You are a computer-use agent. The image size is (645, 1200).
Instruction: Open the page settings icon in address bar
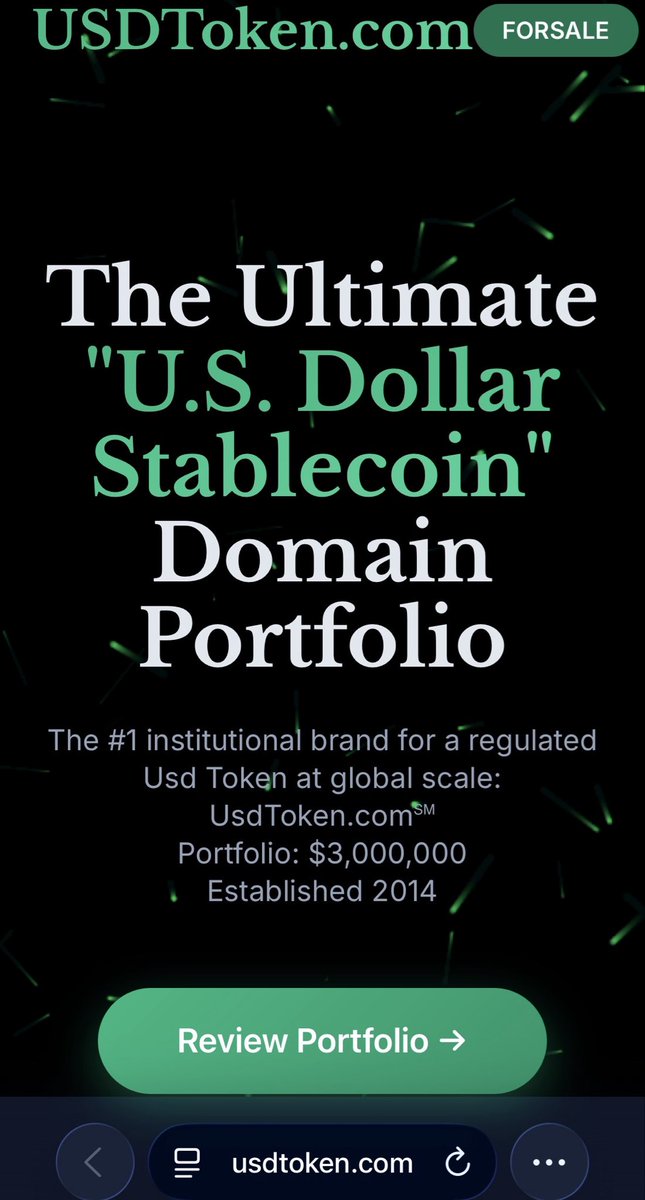click(x=187, y=1163)
